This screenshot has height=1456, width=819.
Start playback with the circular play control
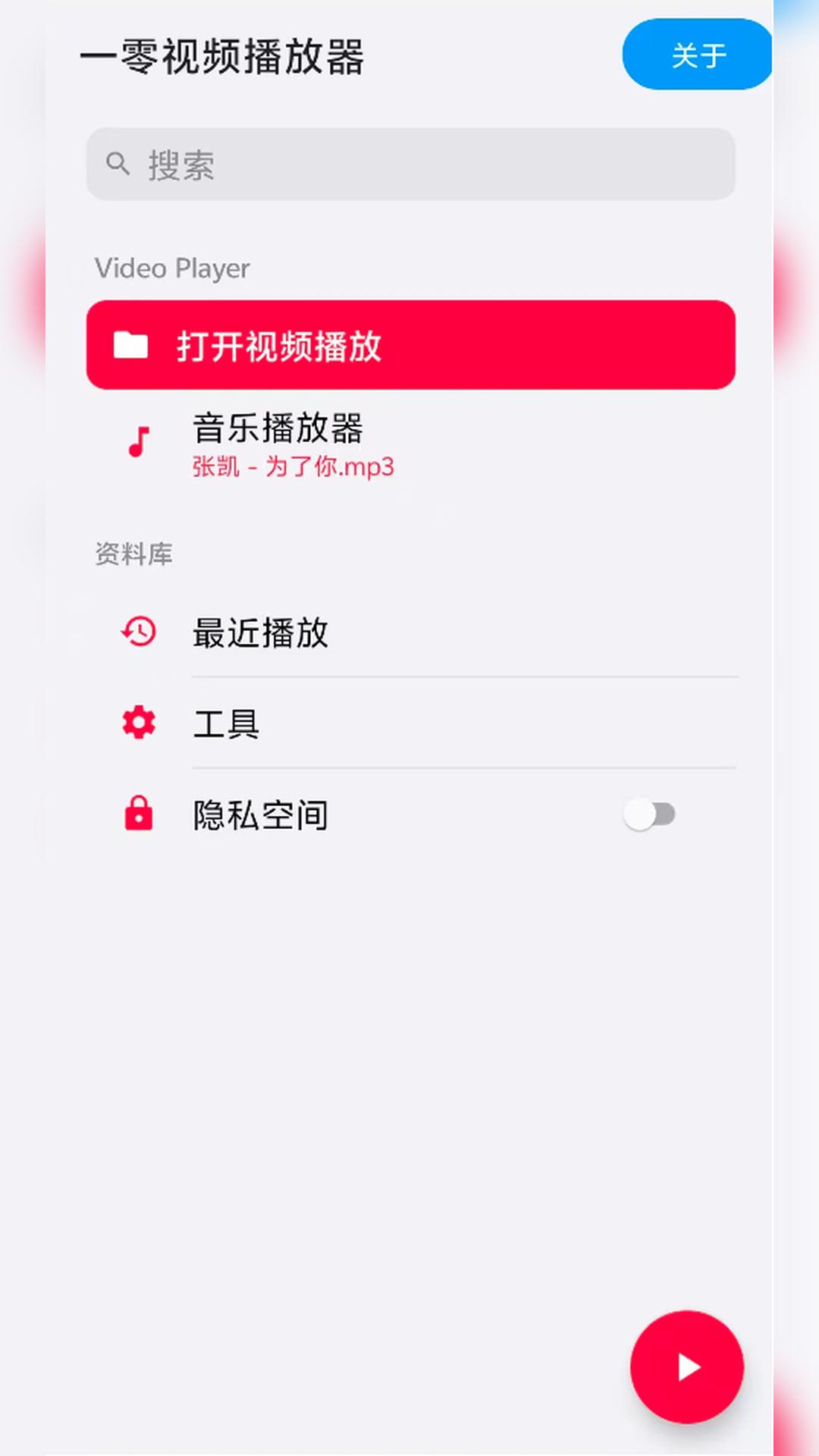coord(686,1366)
